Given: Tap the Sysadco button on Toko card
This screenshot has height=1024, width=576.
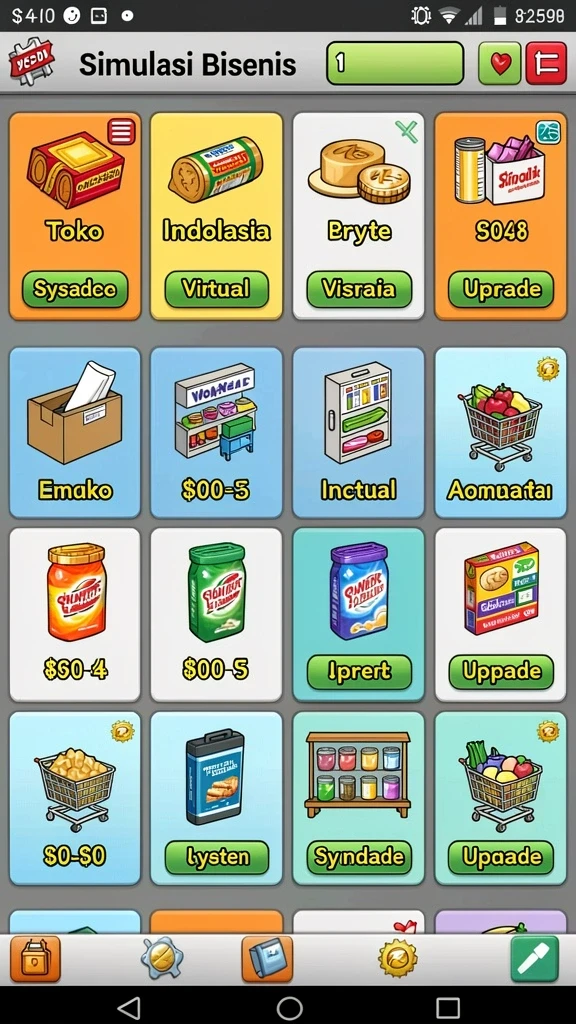Looking at the screenshot, I should 75,289.
